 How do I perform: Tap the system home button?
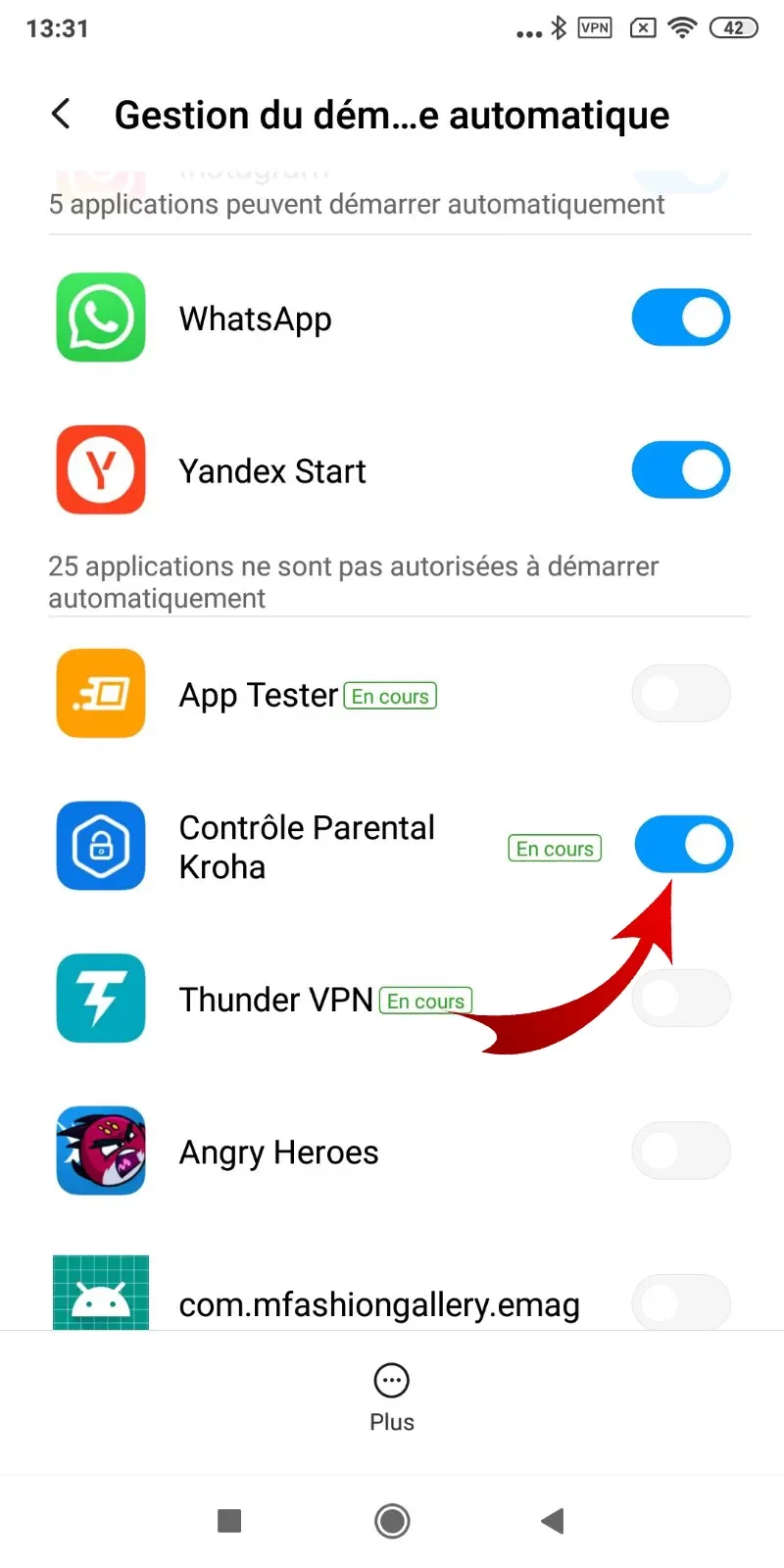coord(392,1521)
